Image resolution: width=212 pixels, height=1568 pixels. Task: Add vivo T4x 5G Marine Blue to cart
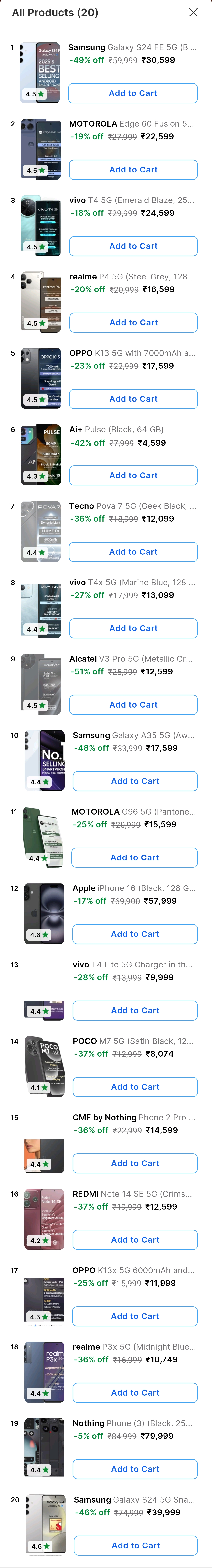pos(133,628)
